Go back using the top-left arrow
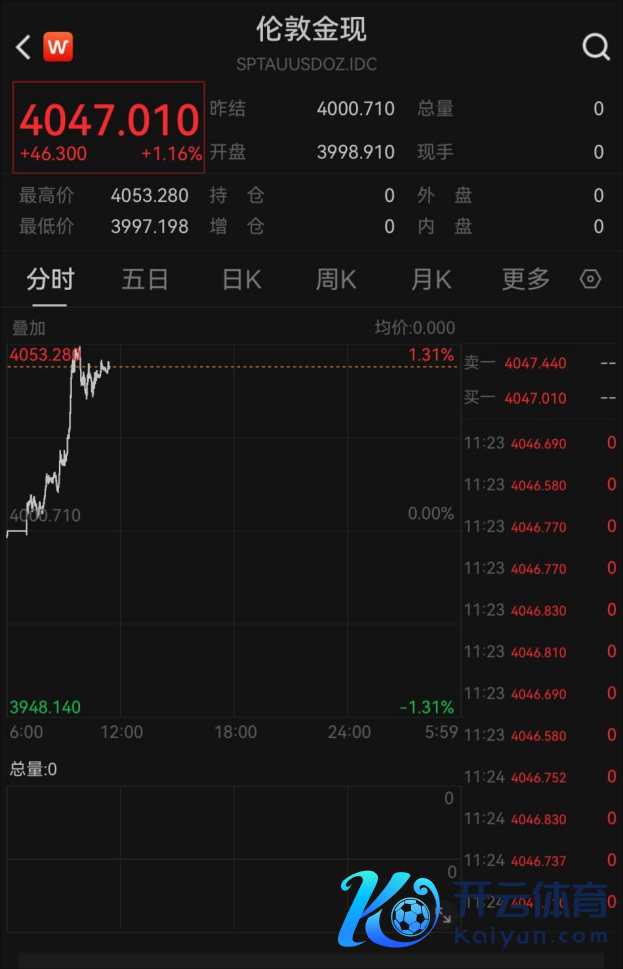This screenshot has width=623, height=969. click(24, 46)
